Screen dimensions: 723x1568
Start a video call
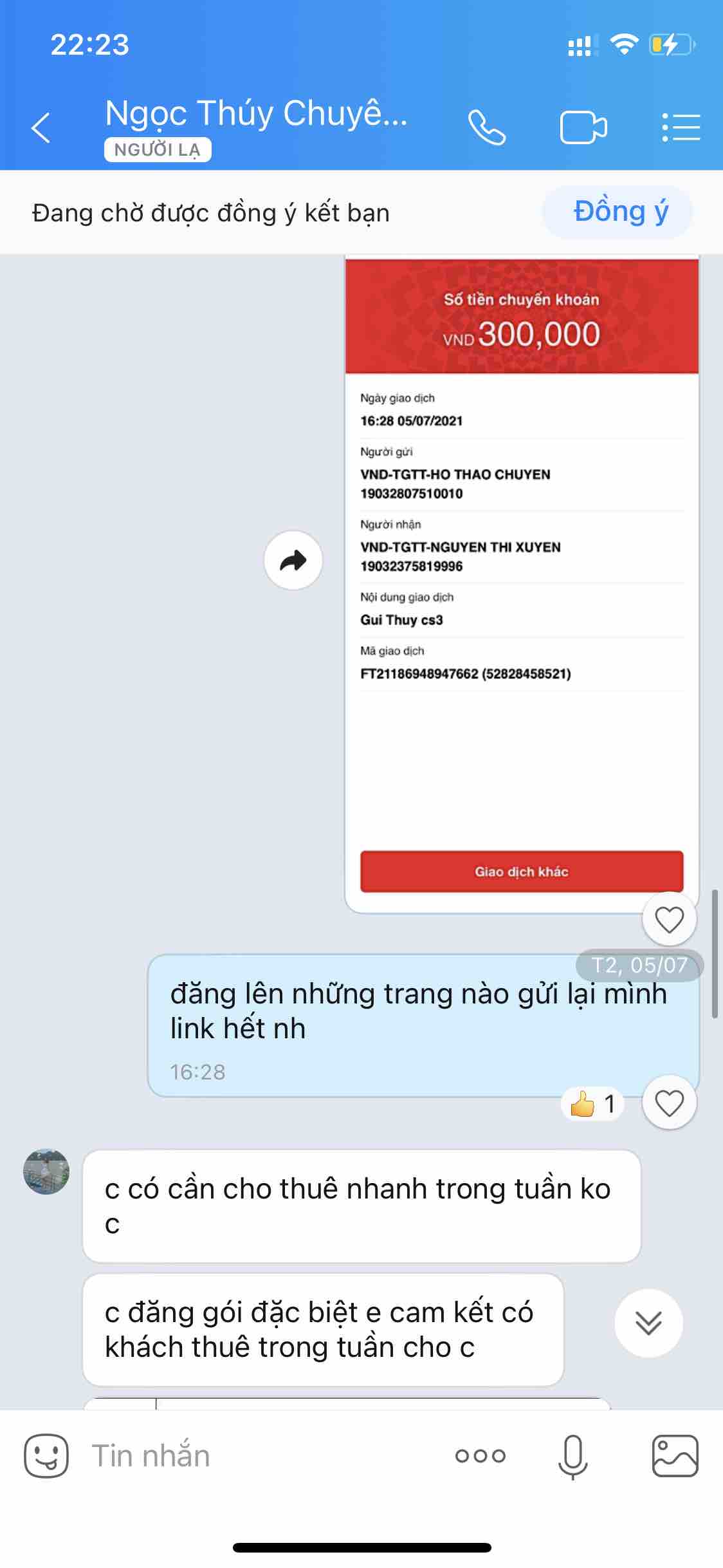583,127
